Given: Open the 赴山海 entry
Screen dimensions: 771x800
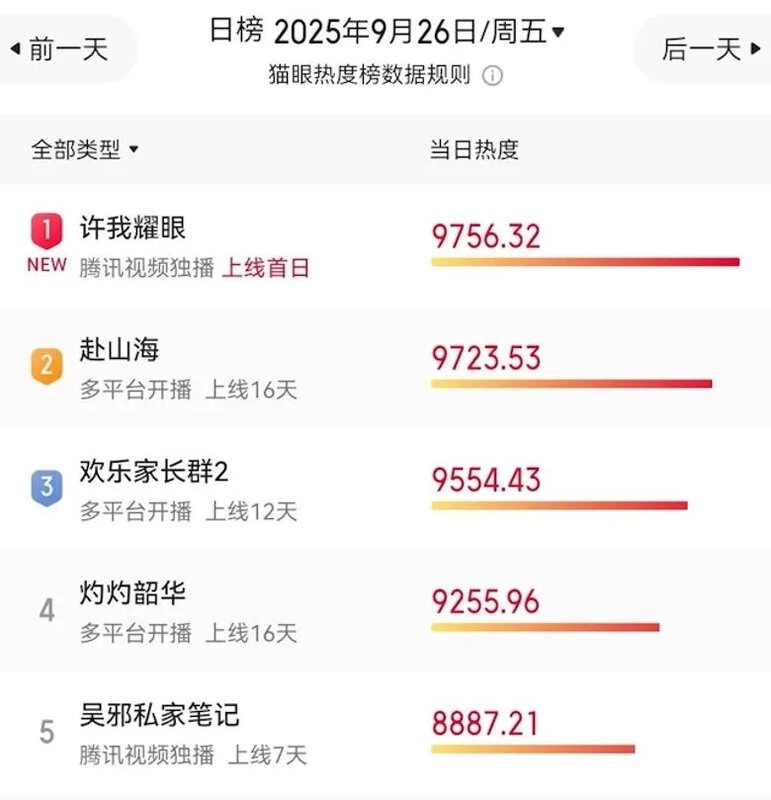Looking at the screenshot, I should pyautogui.click(x=120, y=351).
